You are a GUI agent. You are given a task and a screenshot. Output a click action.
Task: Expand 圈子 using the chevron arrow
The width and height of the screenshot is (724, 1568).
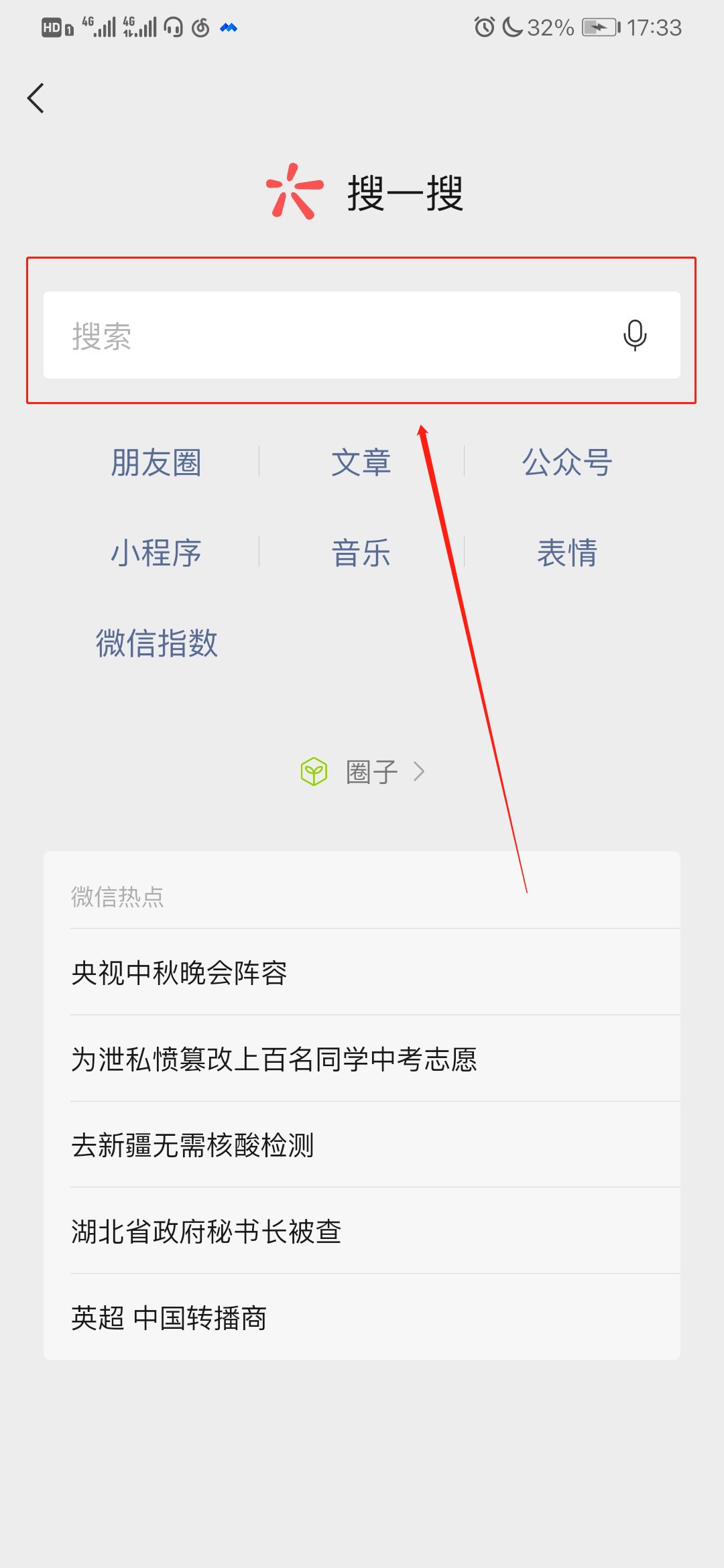421,771
